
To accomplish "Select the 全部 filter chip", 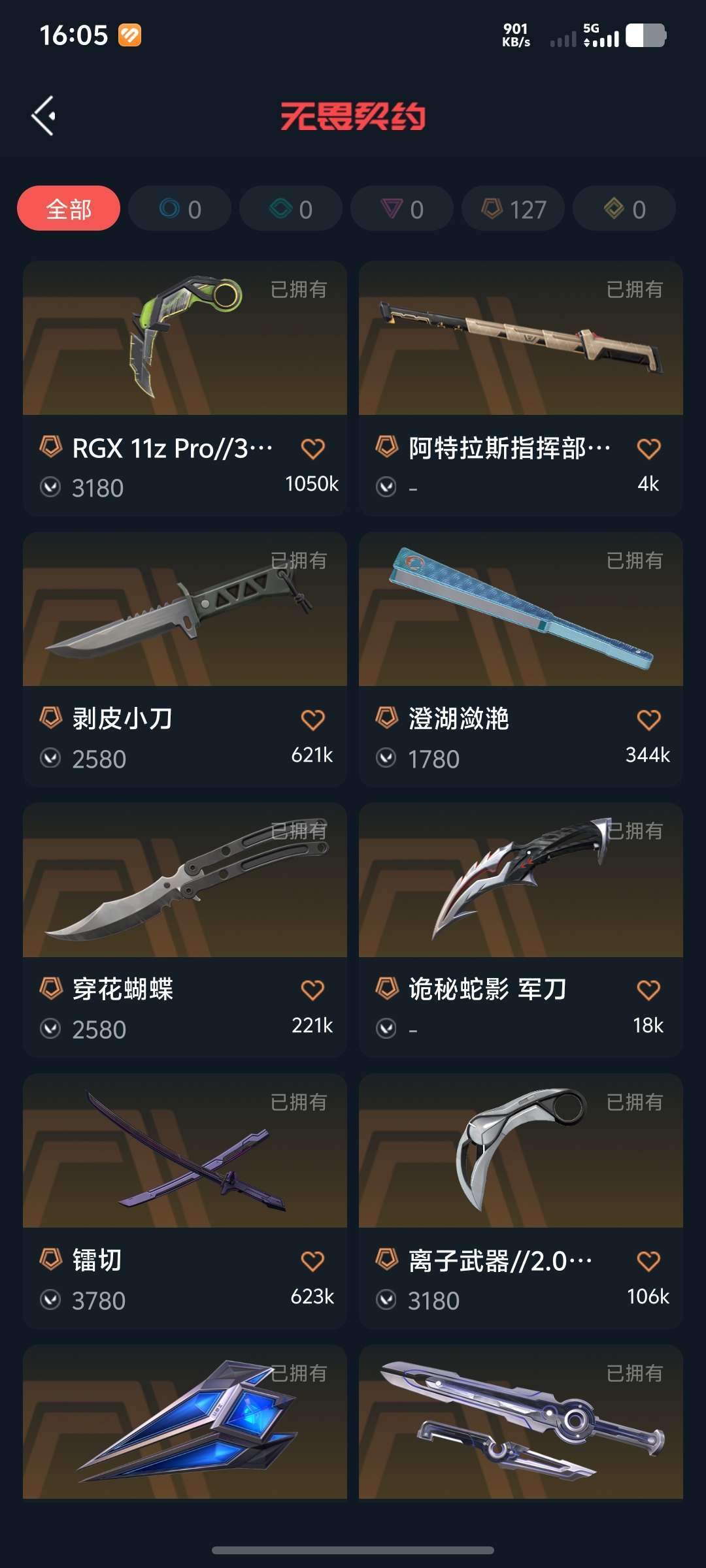I will pyautogui.click(x=69, y=208).
